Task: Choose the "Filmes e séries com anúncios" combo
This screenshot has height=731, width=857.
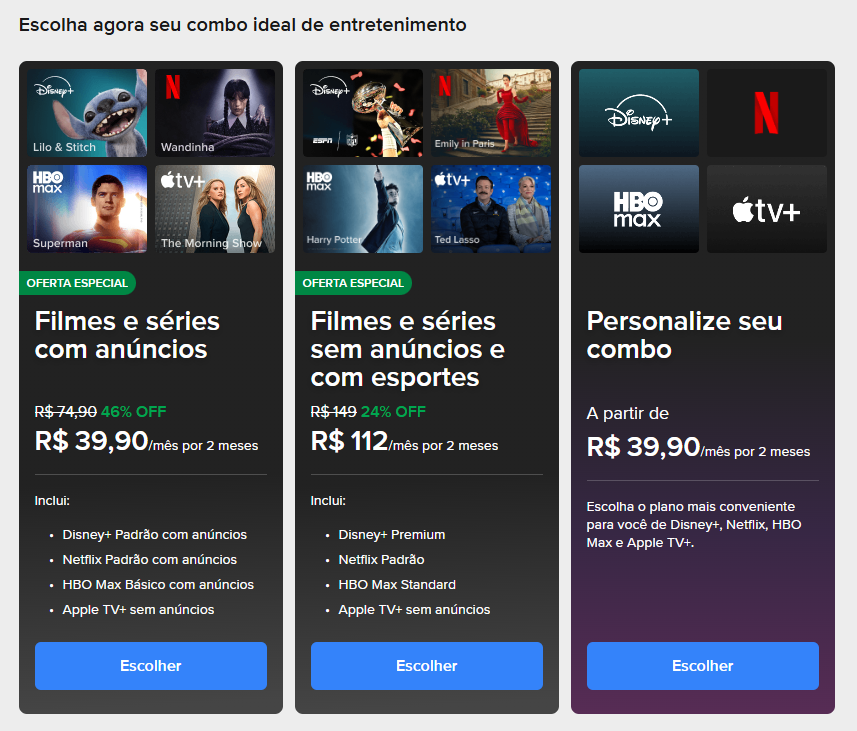Action: coord(151,666)
